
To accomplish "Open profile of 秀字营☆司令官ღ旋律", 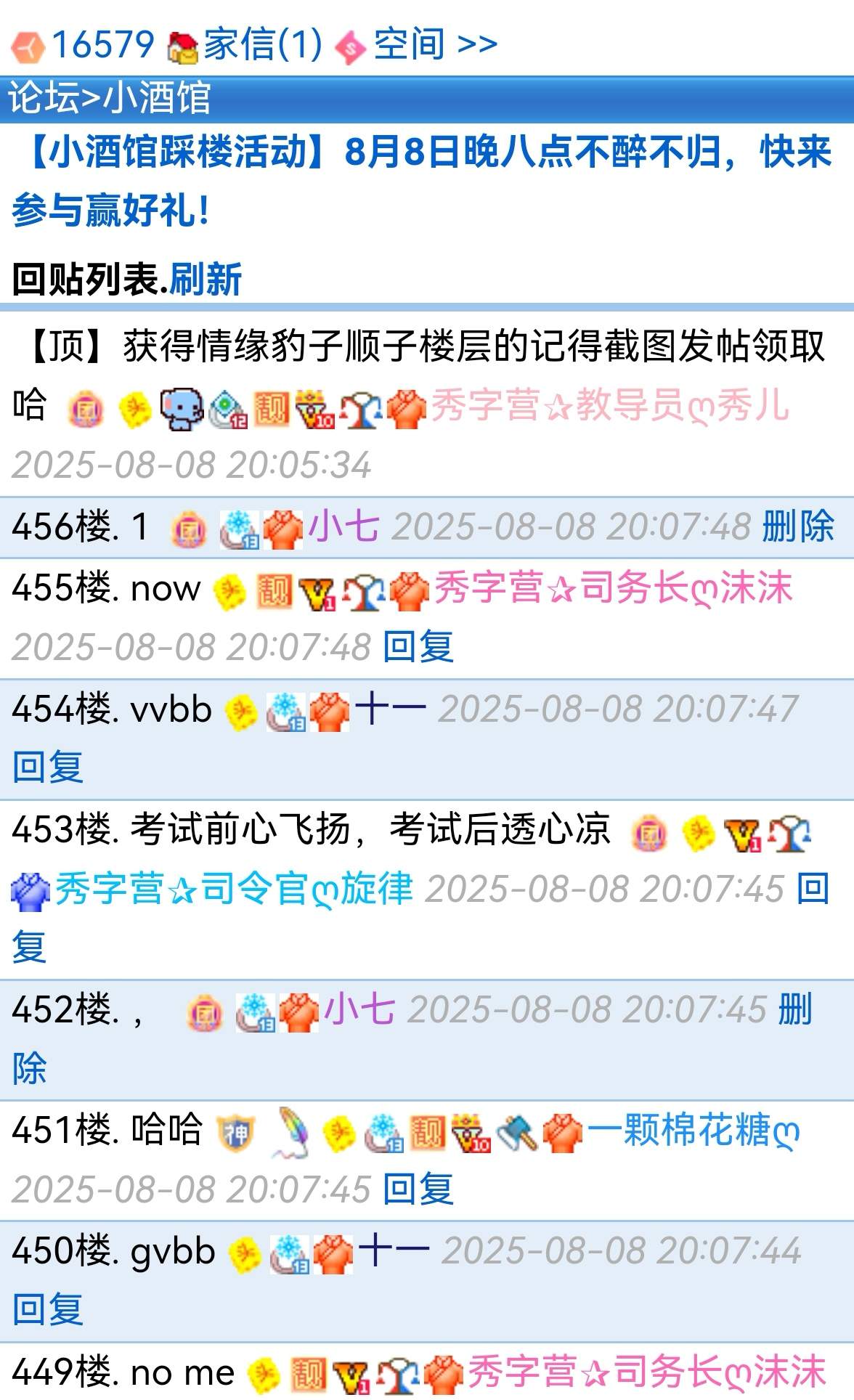I will click(x=234, y=889).
